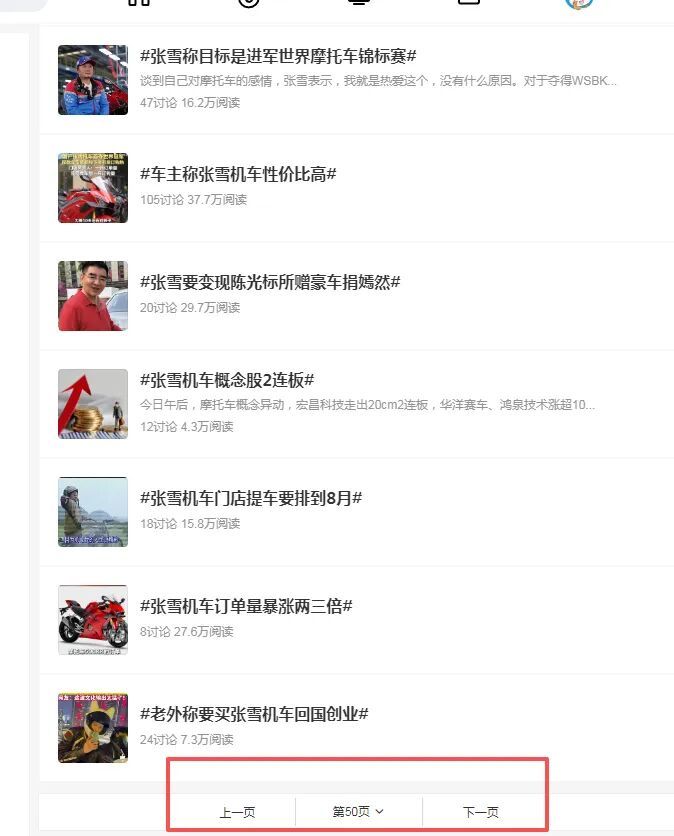Open topic #张雪机车订单量暴涨两三倍#
The width and height of the screenshot is (674, 836).
pyautogui.click(x=246, y=606)
